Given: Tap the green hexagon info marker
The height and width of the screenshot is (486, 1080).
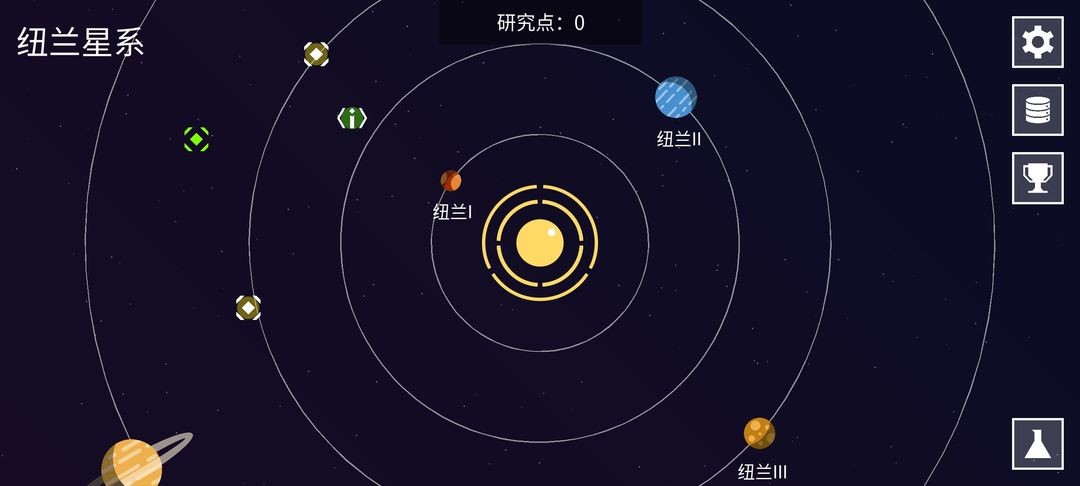Looking at the screenshot, I should [x=352, y=118].
